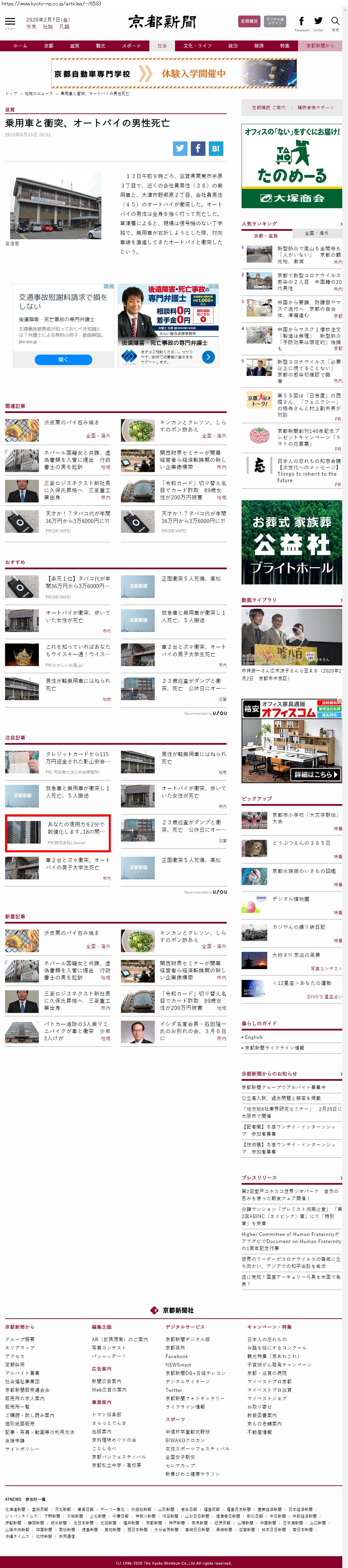Share the article on Facebook
The width and height of the screenshot is (348, 1568).
click(x=198, y=148)
